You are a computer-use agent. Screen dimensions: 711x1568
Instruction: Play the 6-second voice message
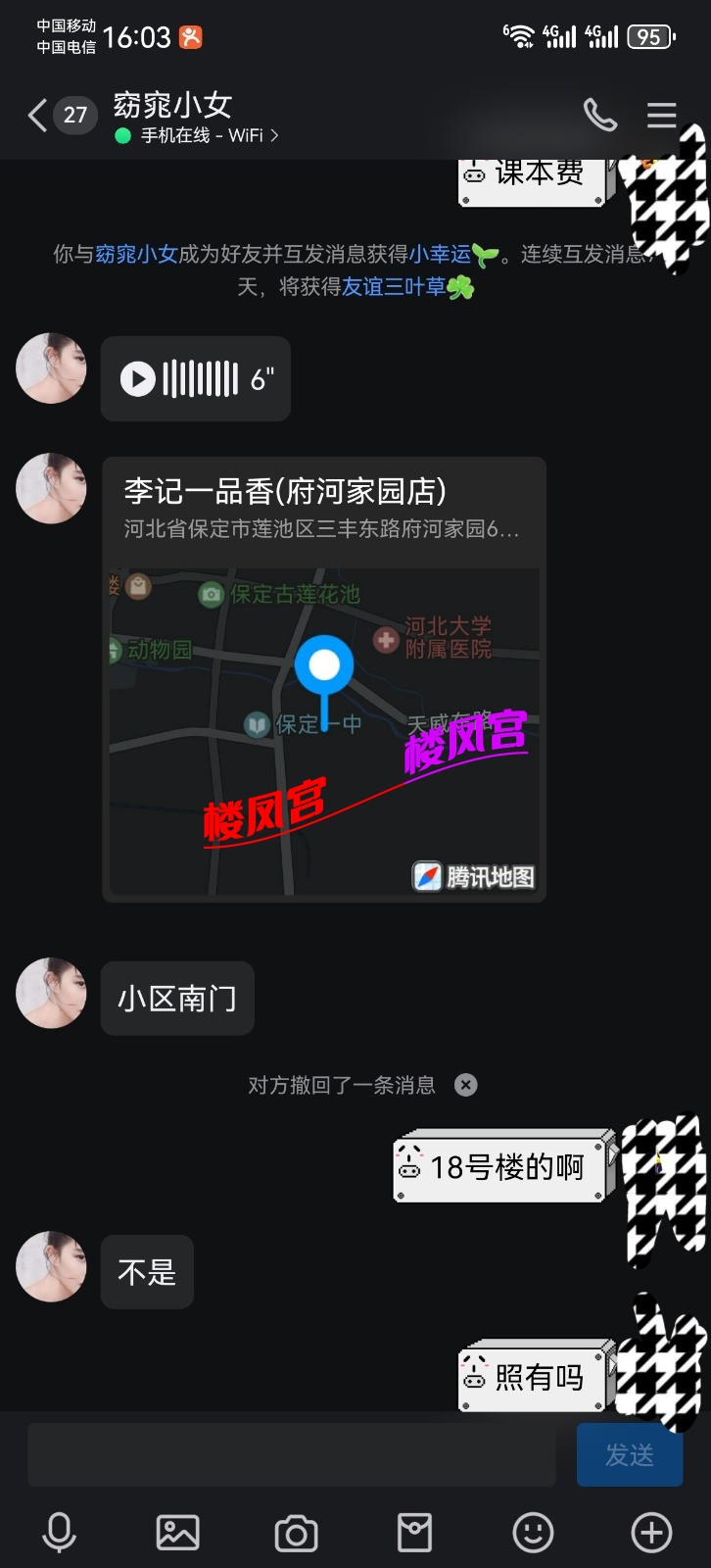coord(138,379)
